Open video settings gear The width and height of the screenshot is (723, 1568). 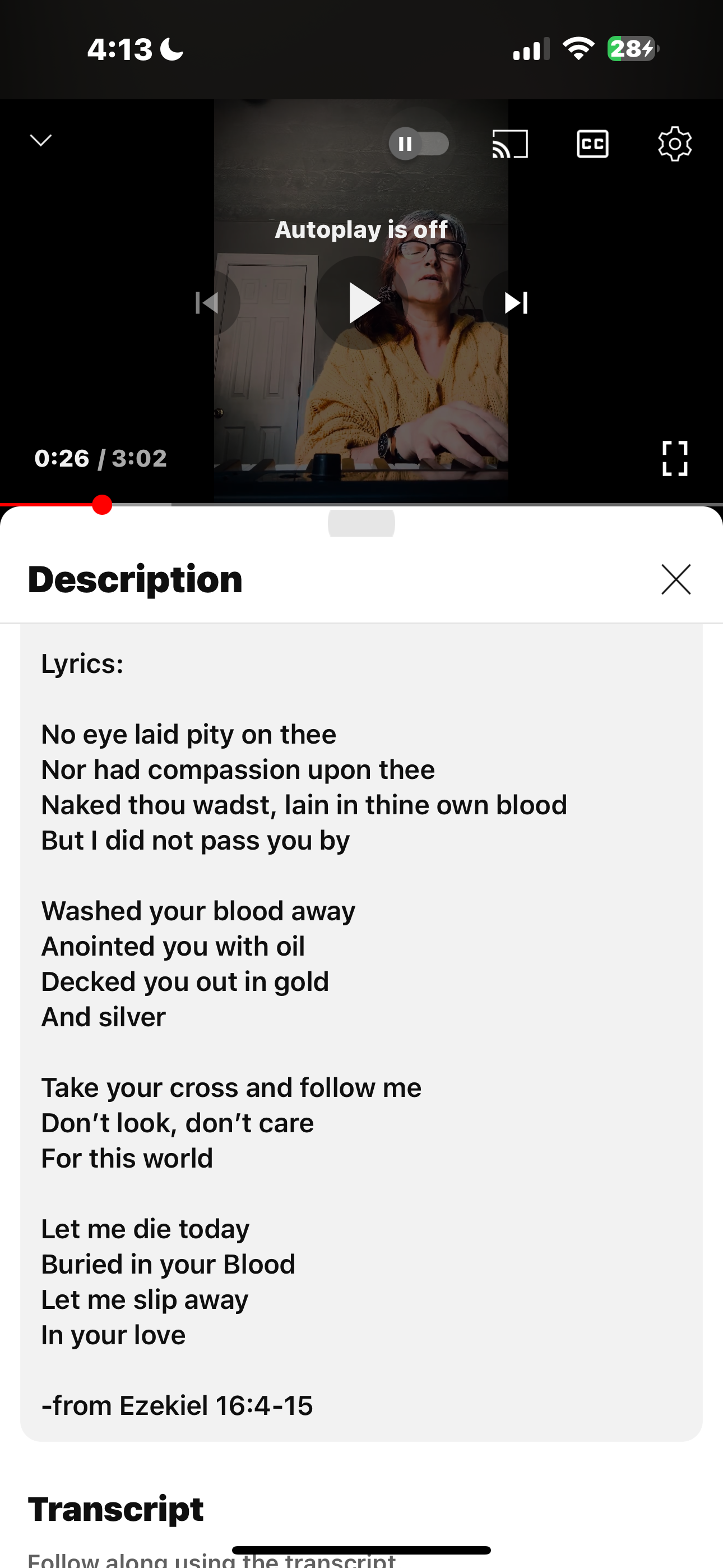(x=674, y=144)
